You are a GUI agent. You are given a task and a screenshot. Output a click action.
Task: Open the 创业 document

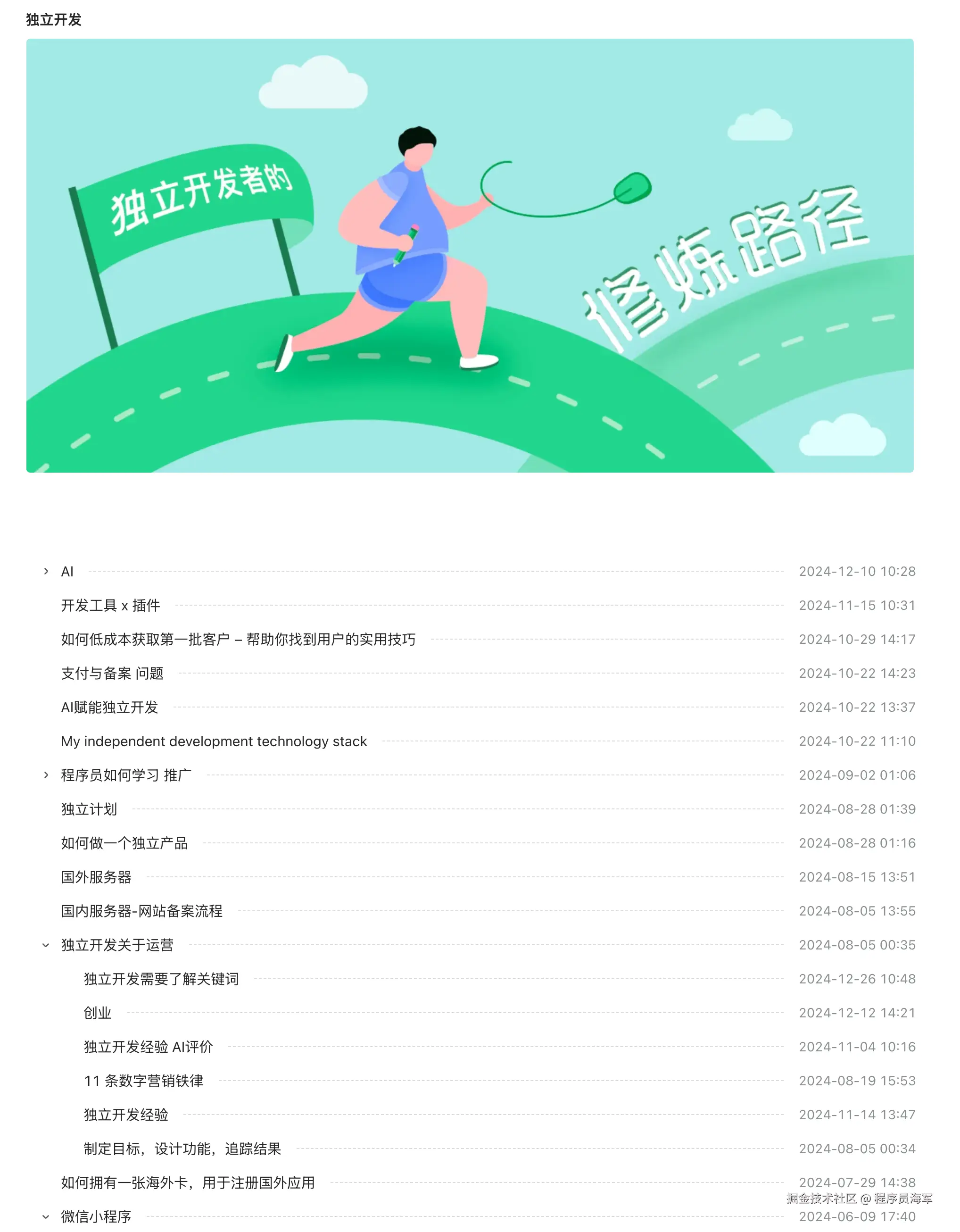point(98,1013)
